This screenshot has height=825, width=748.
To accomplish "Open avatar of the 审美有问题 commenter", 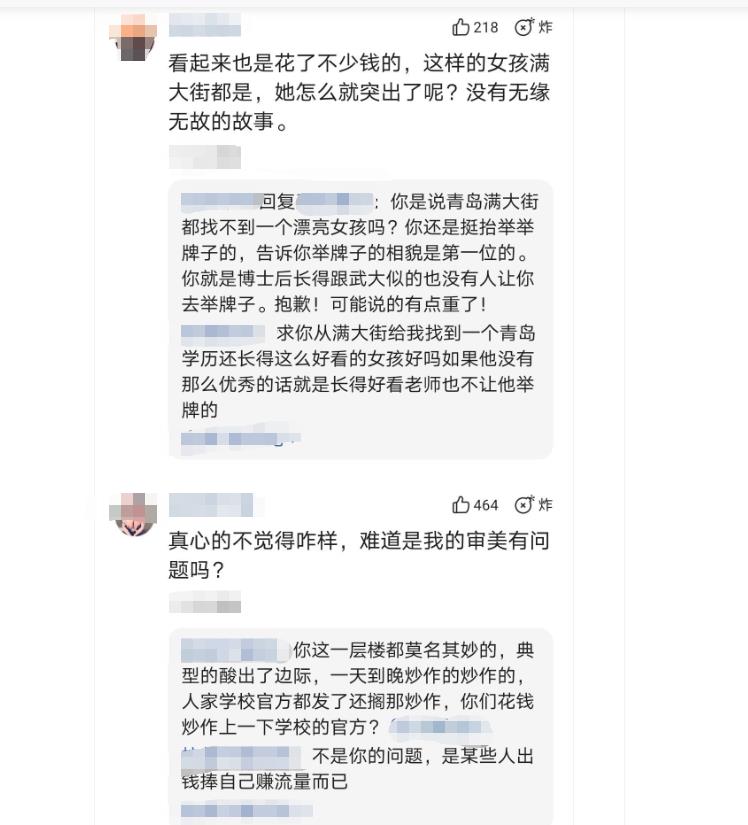I will pyautogui.click(x=132, y=514).
